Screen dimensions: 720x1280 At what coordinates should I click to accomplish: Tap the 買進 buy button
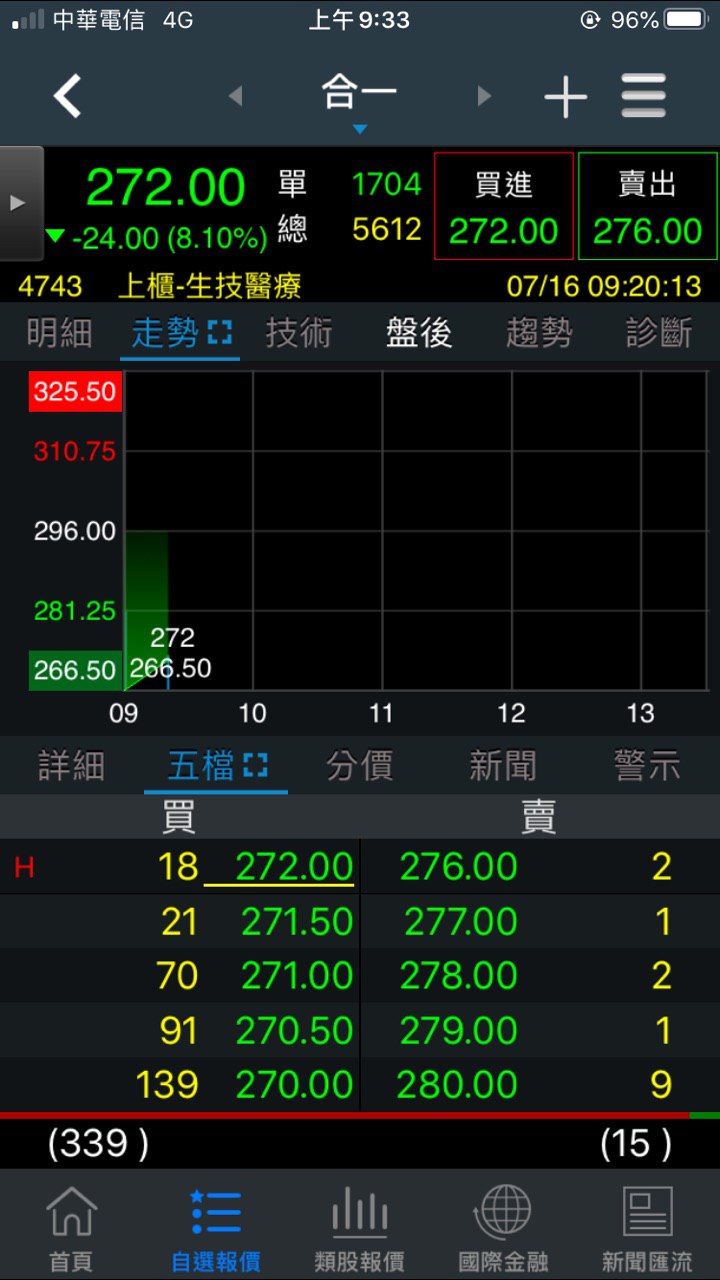click(503, 207)
